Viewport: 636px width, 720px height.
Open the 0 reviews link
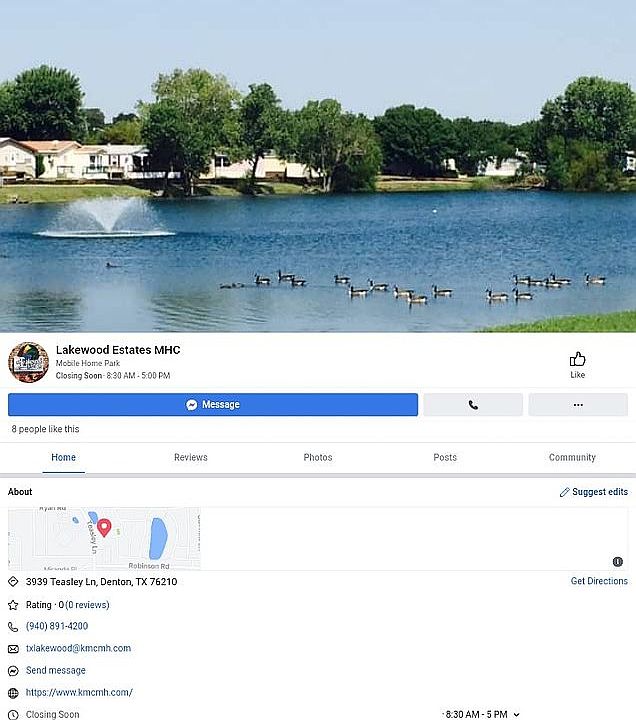click(87, 605)
